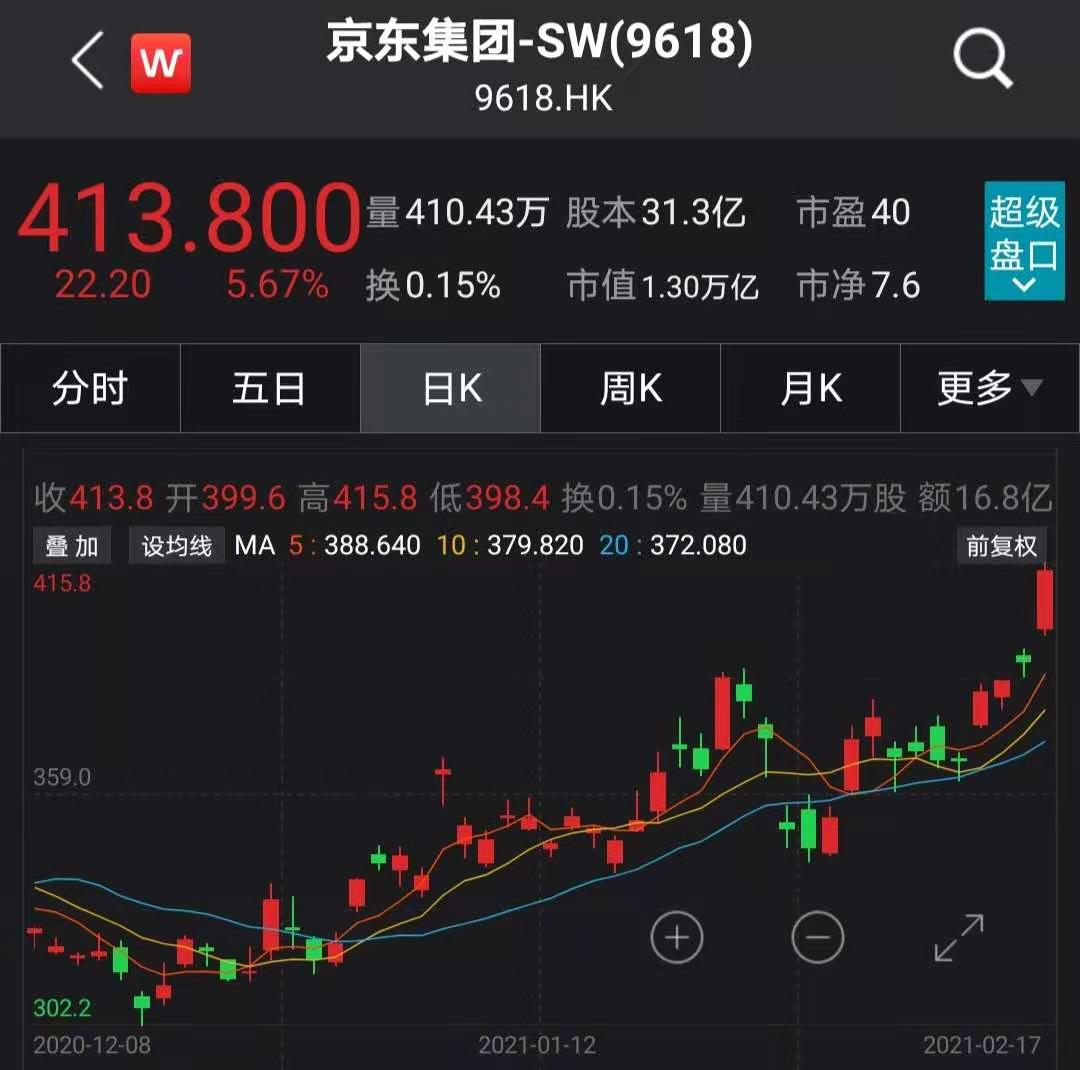
Task: Open 设均线 moving average settings
Action: (x=176, y=546)
